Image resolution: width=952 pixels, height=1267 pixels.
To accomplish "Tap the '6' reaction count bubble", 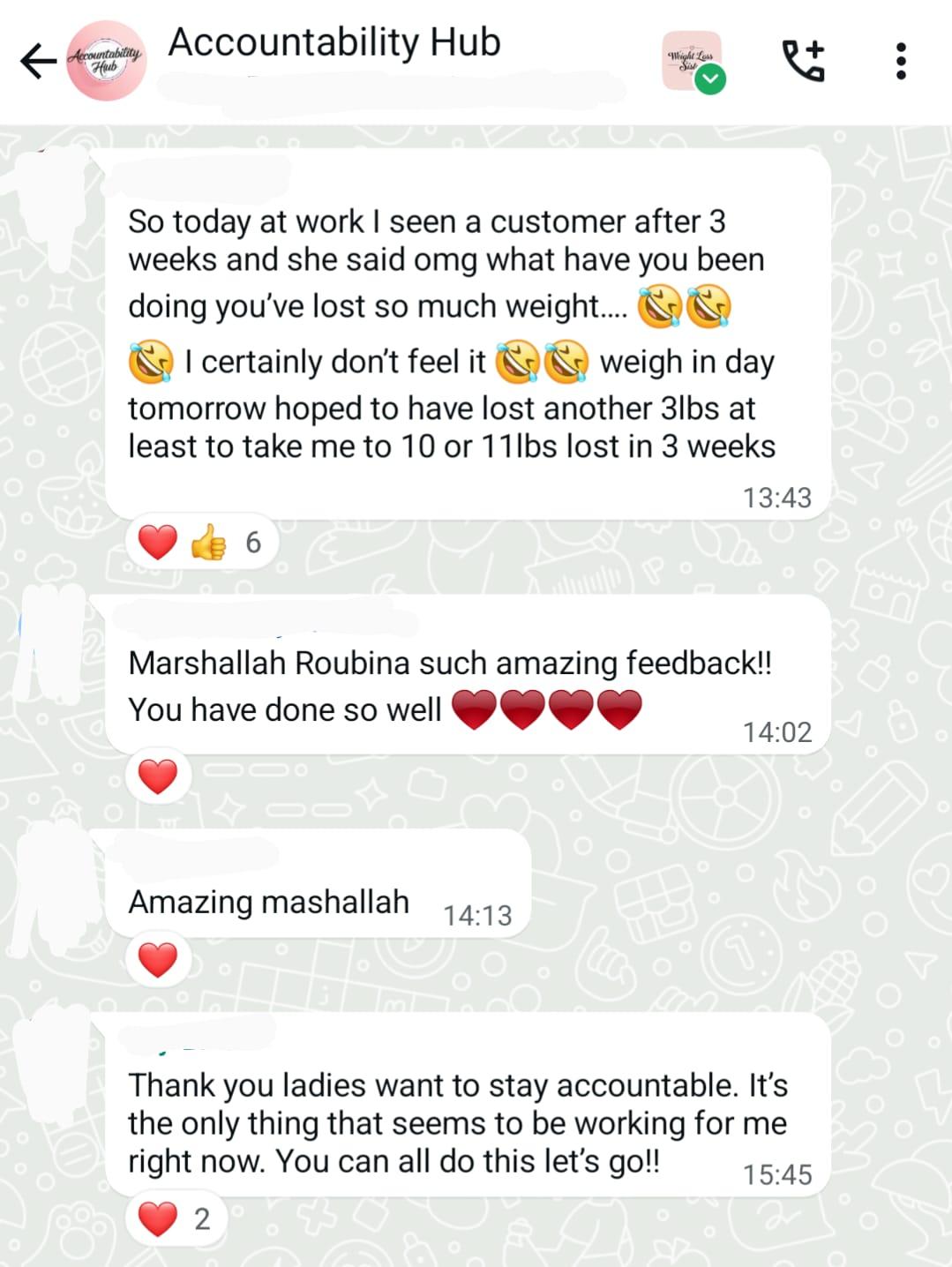I will (253, 542).
